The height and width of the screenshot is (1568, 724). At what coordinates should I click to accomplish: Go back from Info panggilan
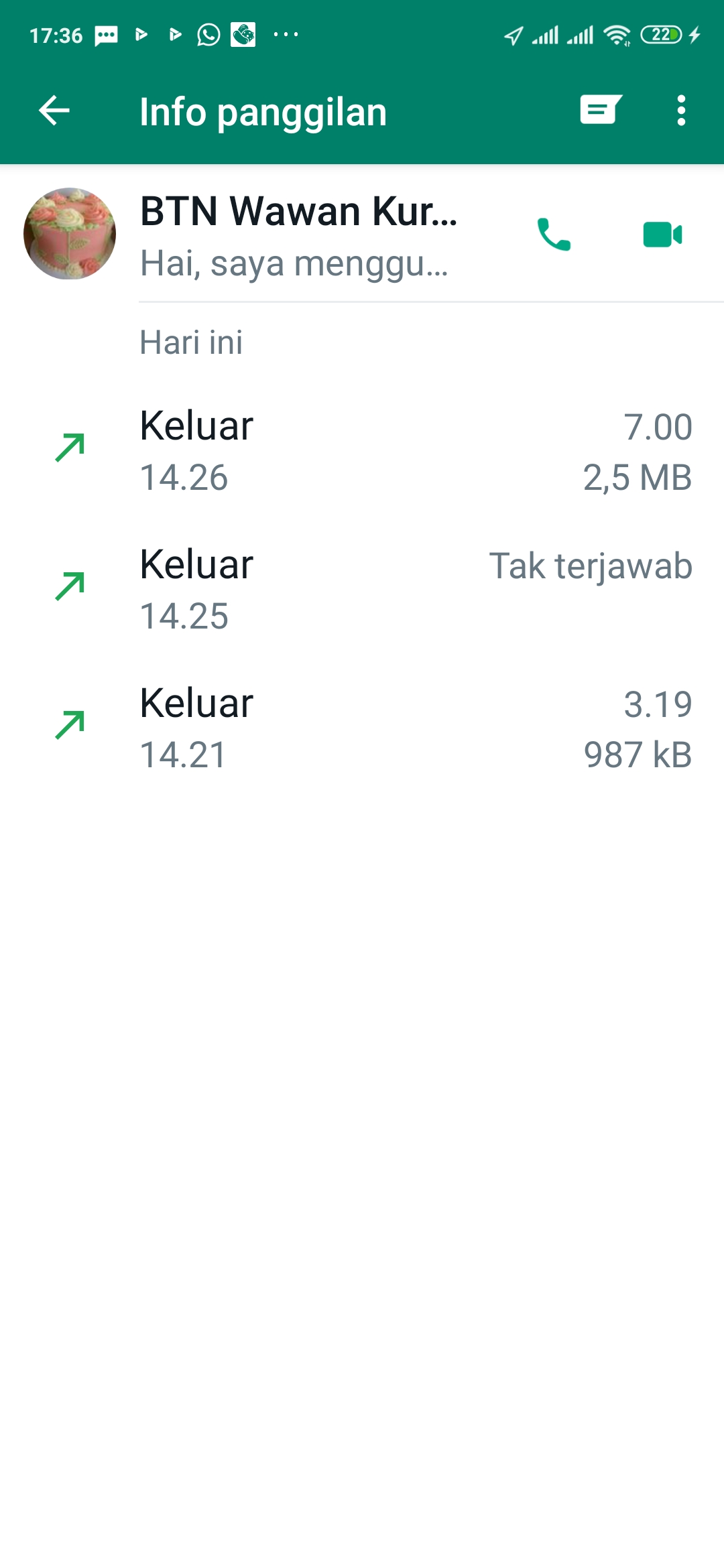click(x=54, y=111)
